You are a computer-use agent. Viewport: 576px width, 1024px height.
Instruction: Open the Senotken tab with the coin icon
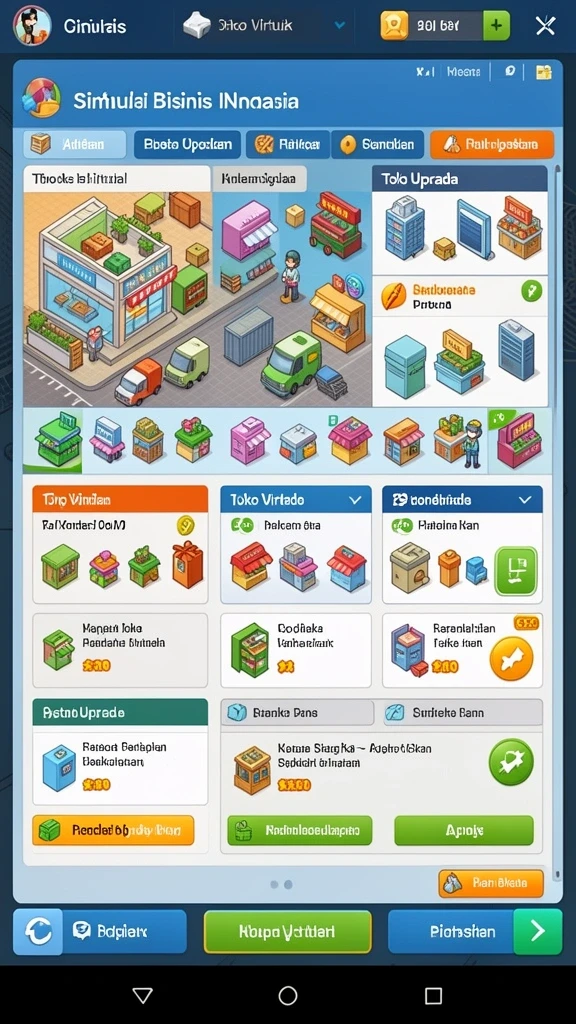[378, 144]
